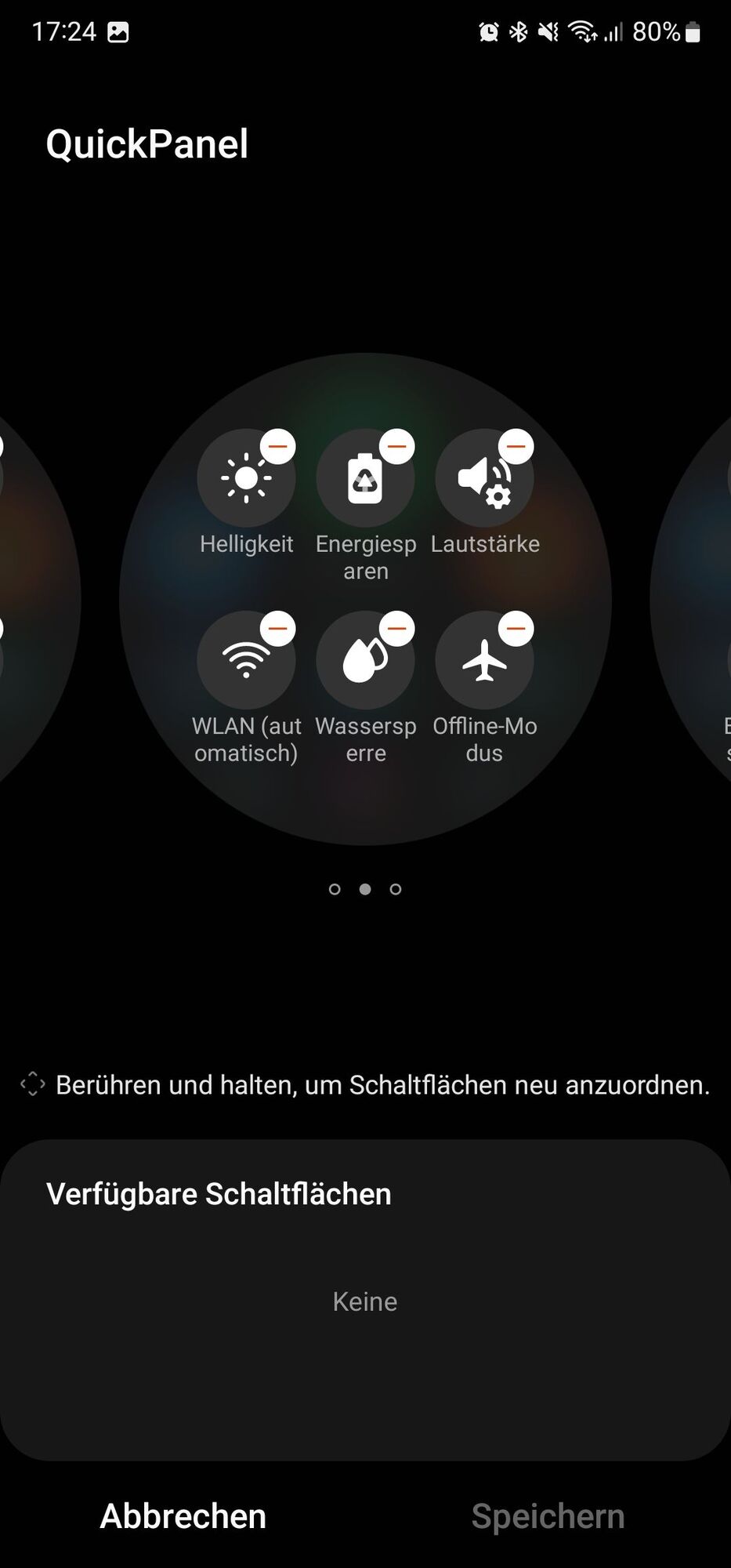Remove the Helligkeit button from the panel
This screenshot has width=731, height=1568.
278,447
